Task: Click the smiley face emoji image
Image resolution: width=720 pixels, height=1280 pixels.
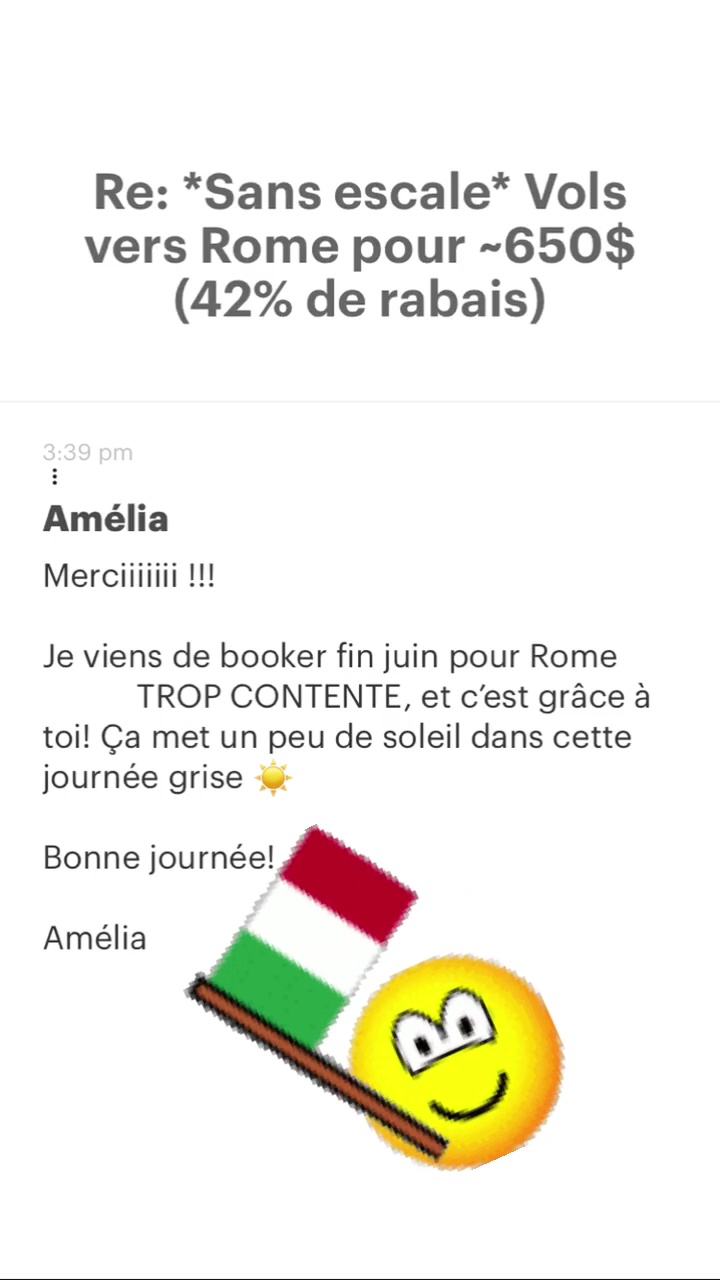Action: click(x=460, y=1060)
